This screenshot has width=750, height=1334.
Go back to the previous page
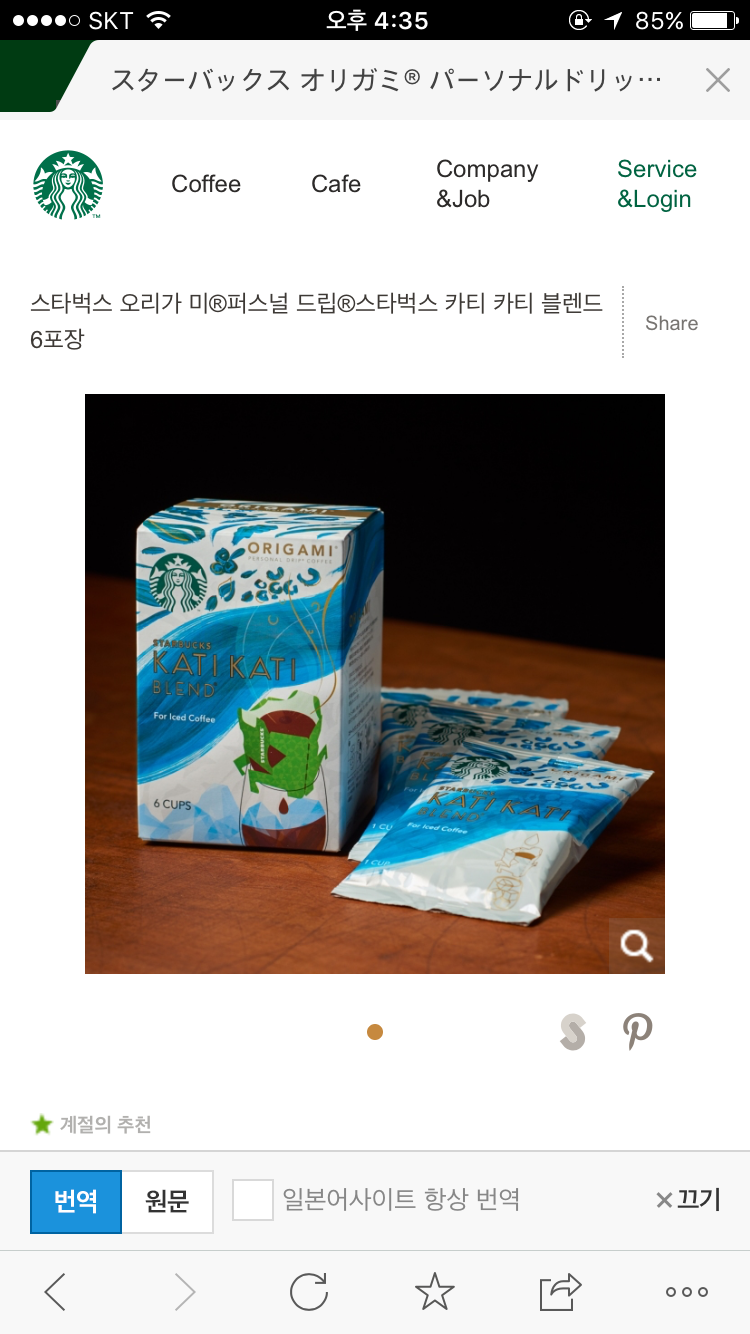click(56, 1292)
